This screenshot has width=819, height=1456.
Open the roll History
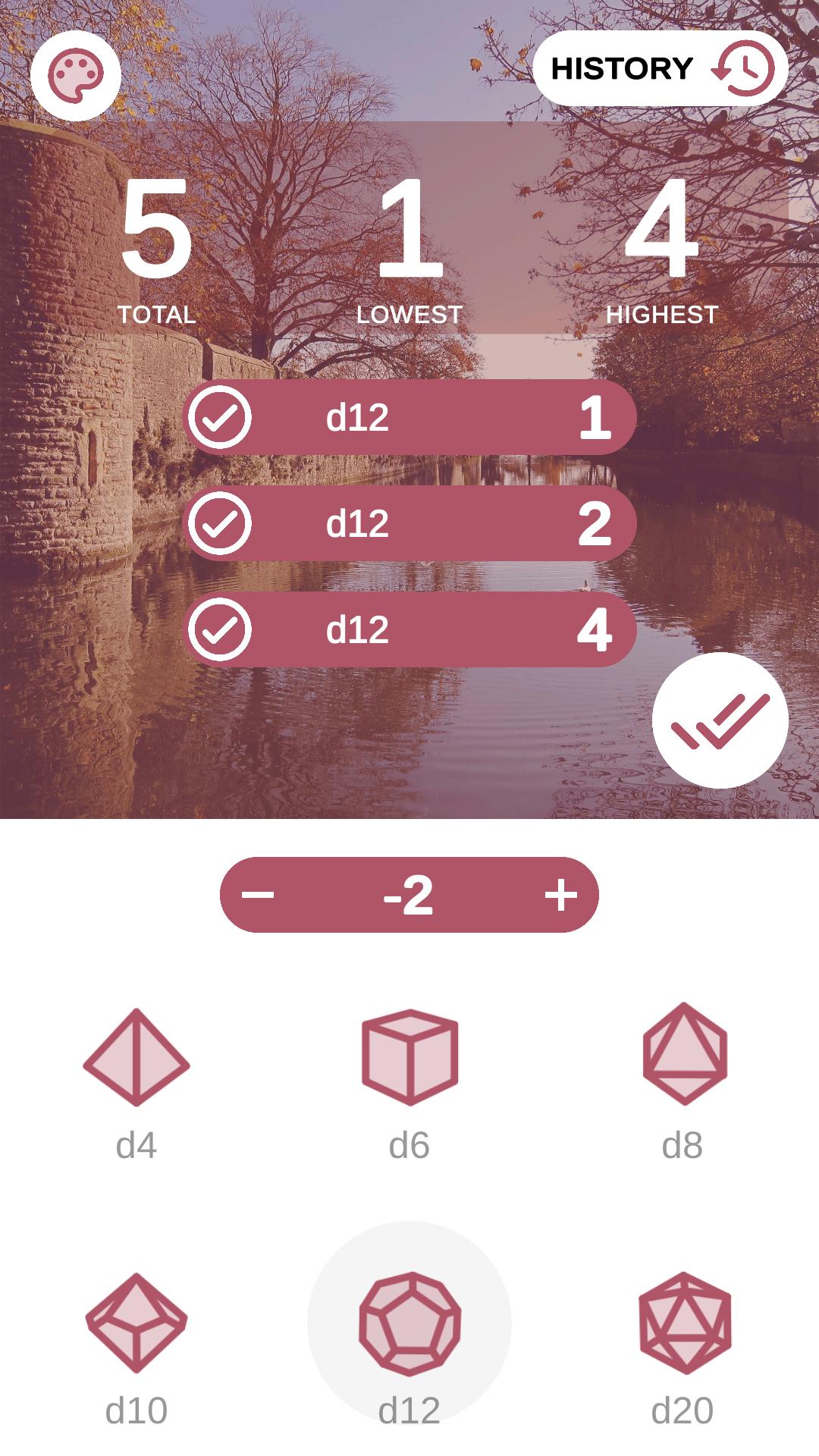[660, 68]
